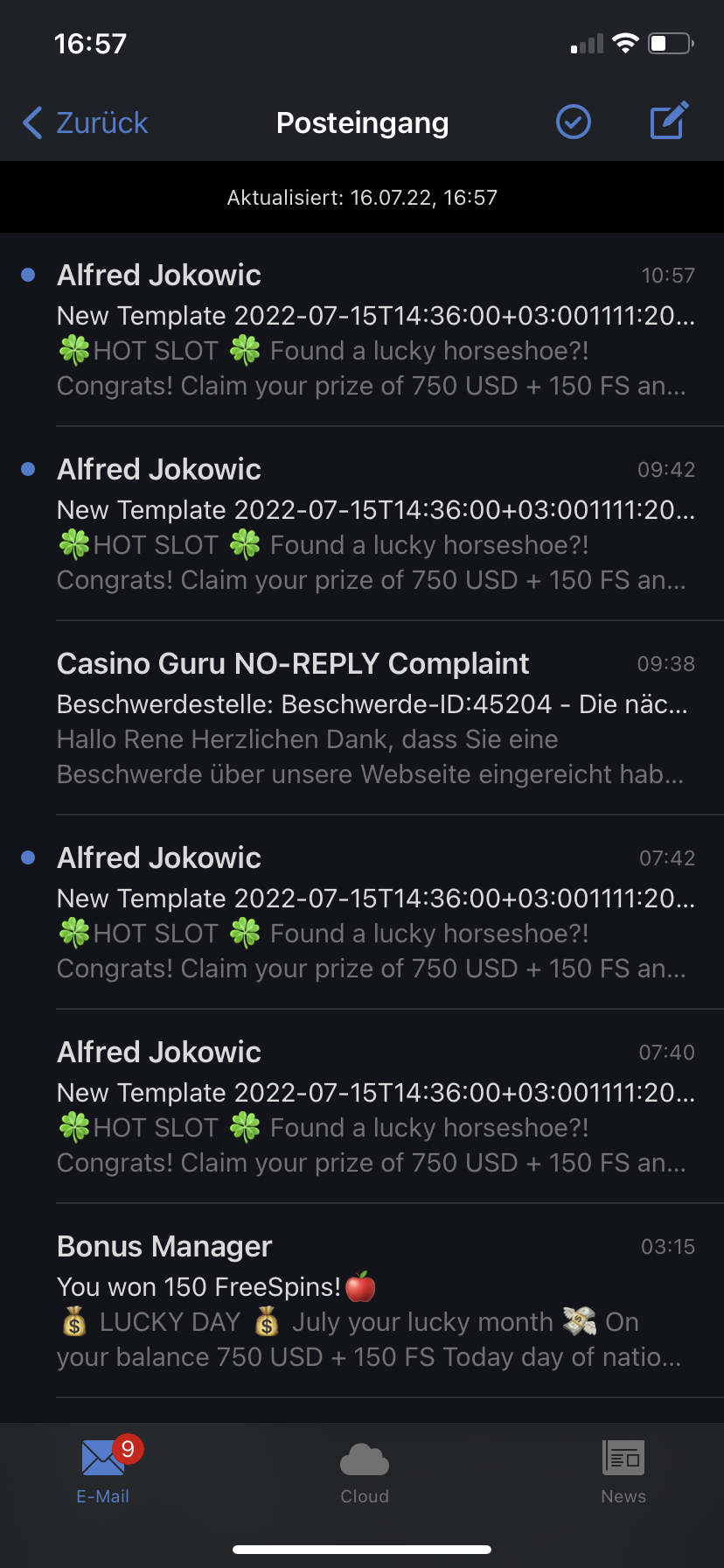Open Alfred Jokowic email from 07:40
The height and width of the screenshot is (1568, 724).
[374, 1107]
